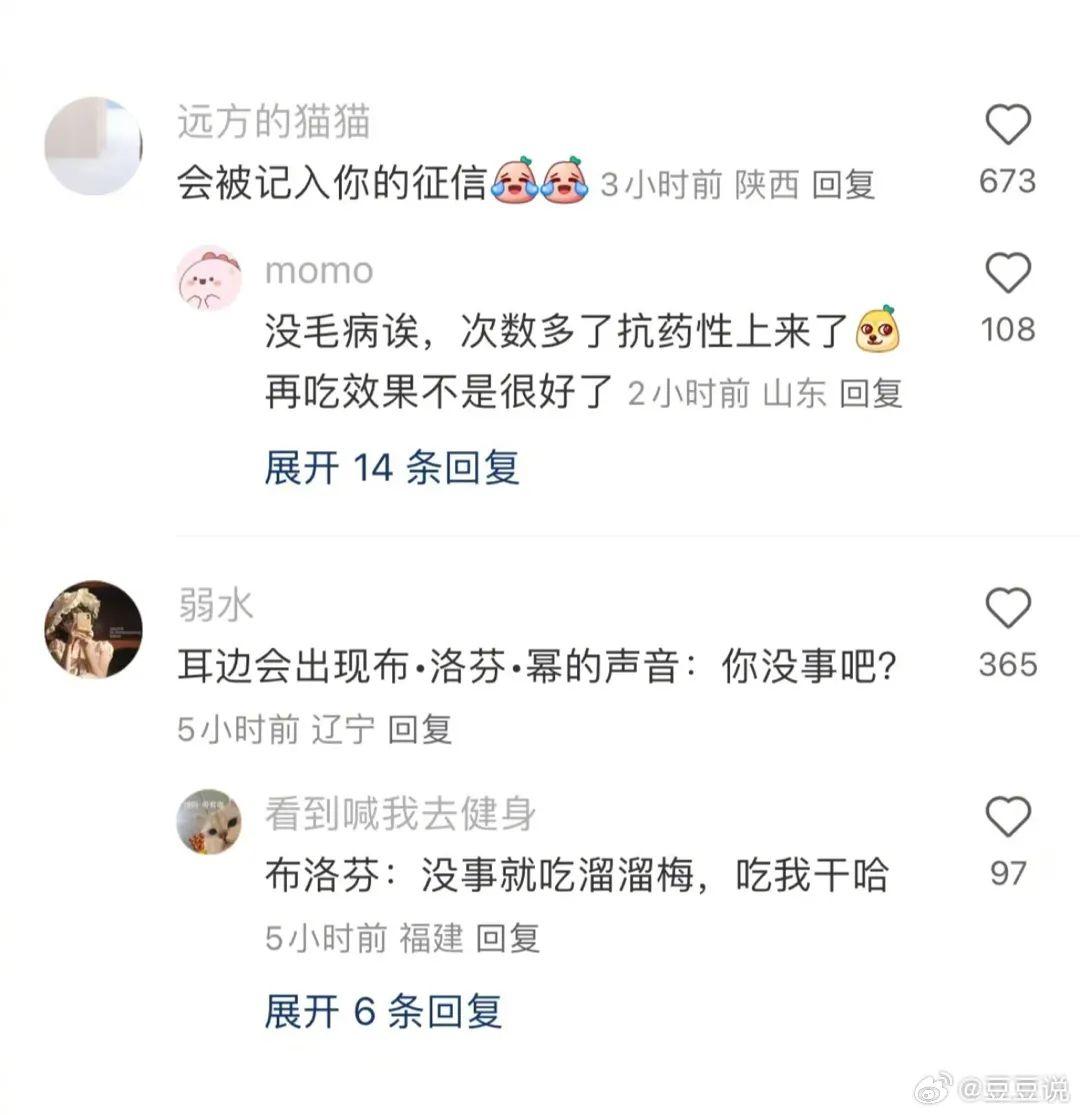Like momo's reply about 抗药性
Screen dimensions: 1080x1115
point(1007,274)
